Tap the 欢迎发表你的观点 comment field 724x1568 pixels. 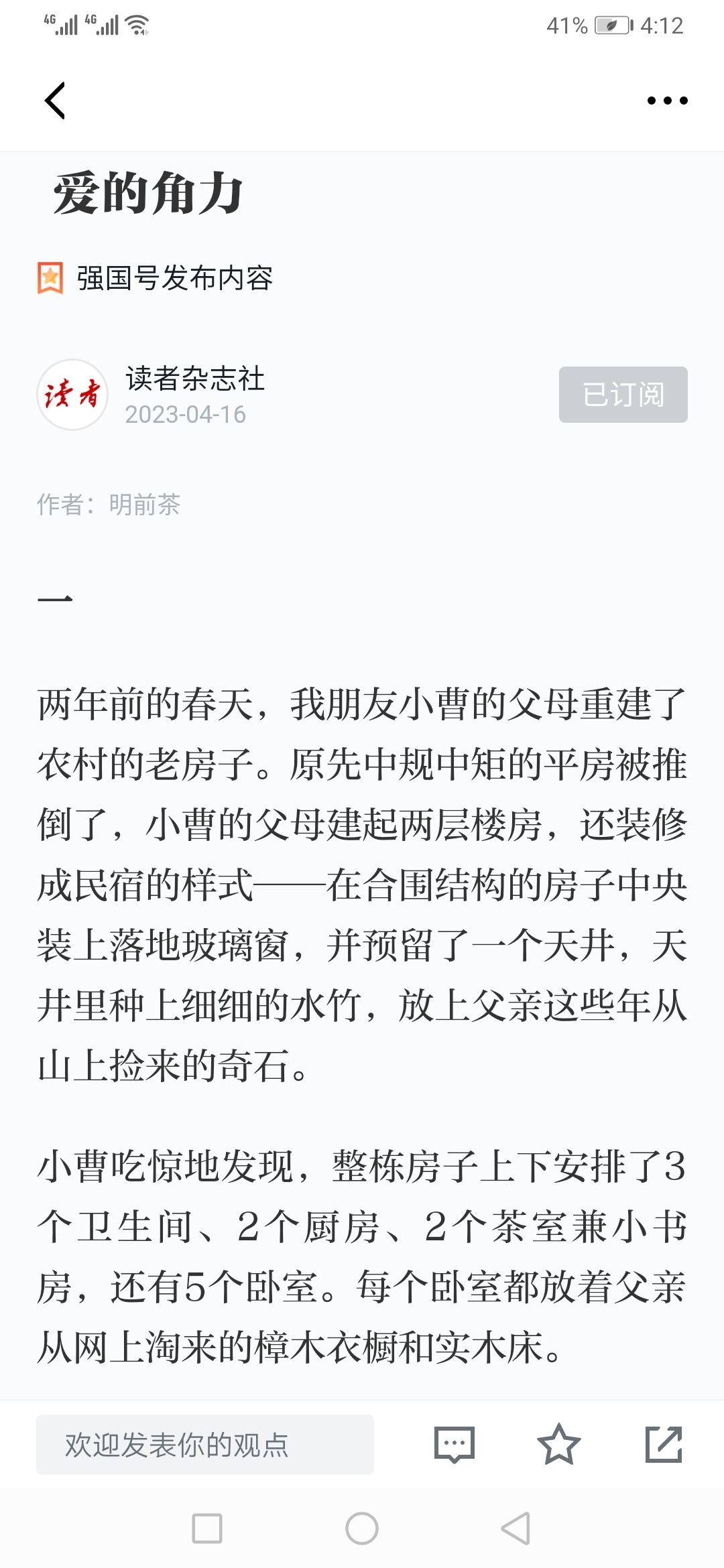[205, 1445]
